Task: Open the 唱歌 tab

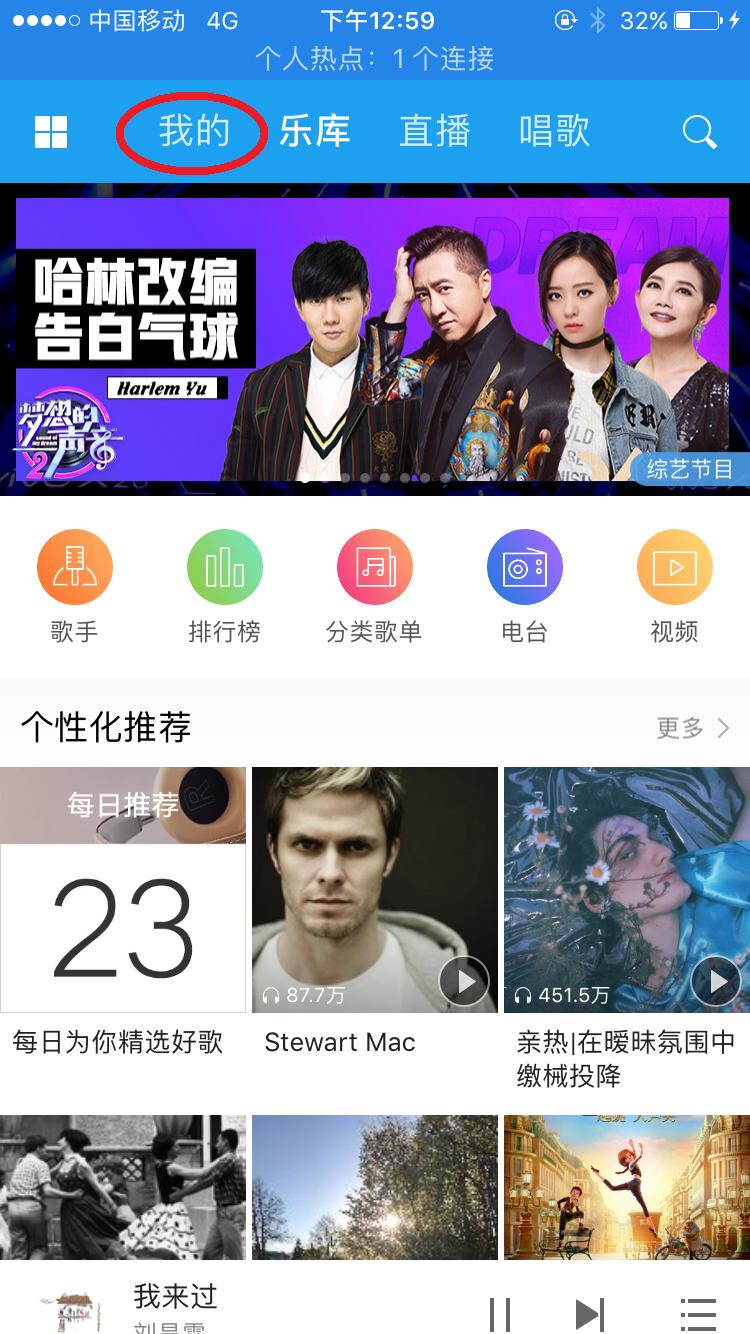Action: (556, 131)
